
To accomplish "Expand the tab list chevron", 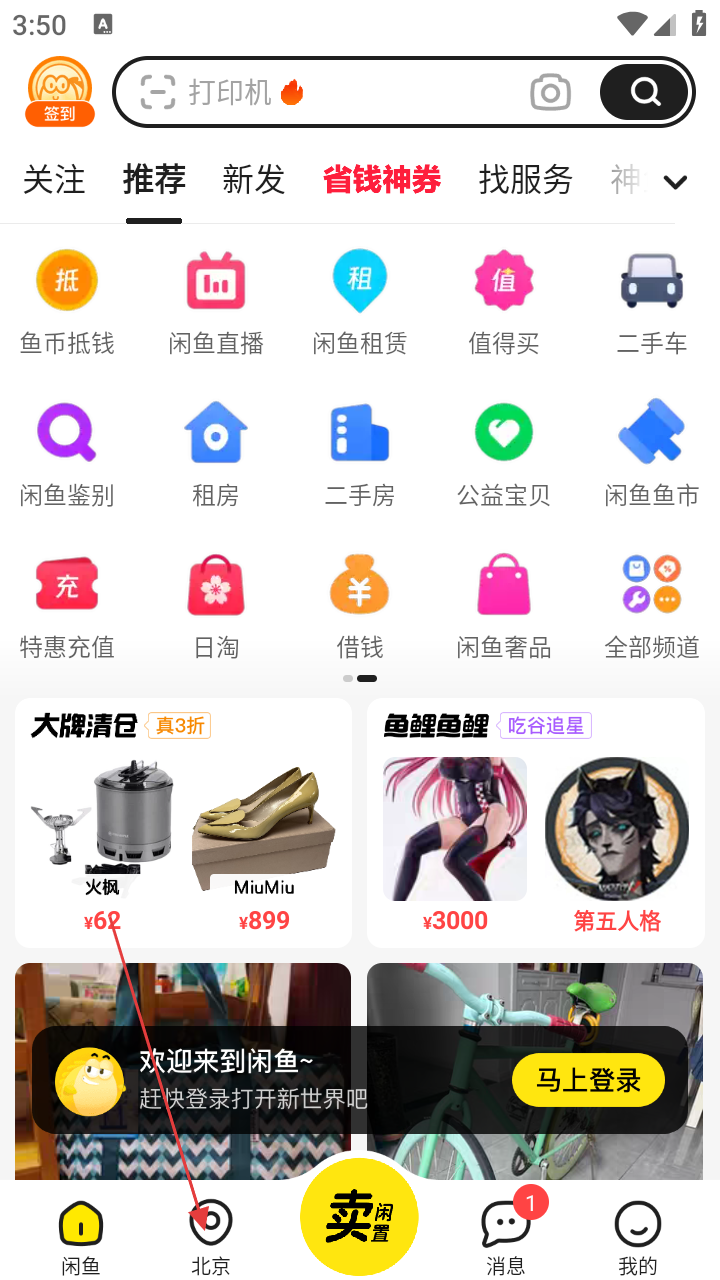I will tap(676, 182).
